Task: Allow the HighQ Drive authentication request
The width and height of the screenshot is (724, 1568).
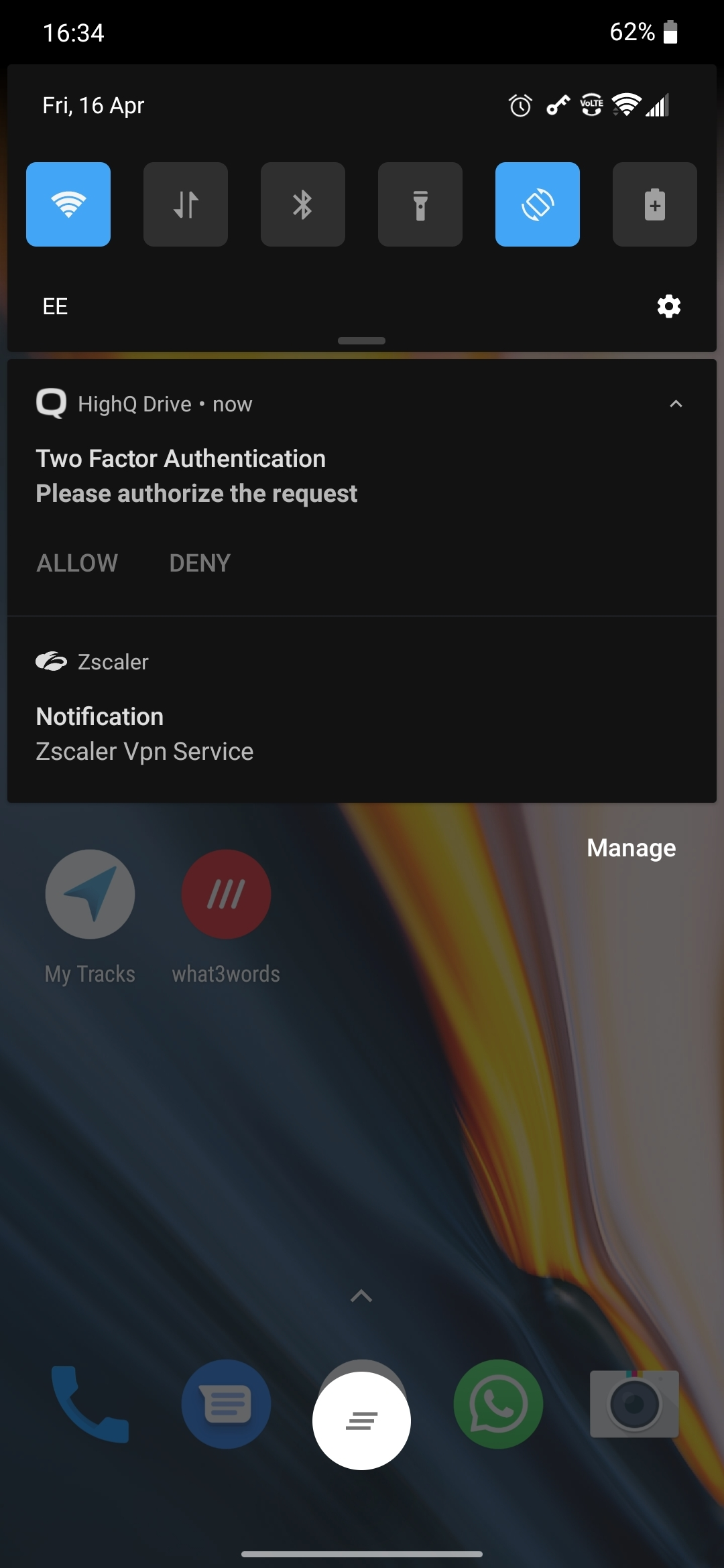Action: tap(77, 563)
